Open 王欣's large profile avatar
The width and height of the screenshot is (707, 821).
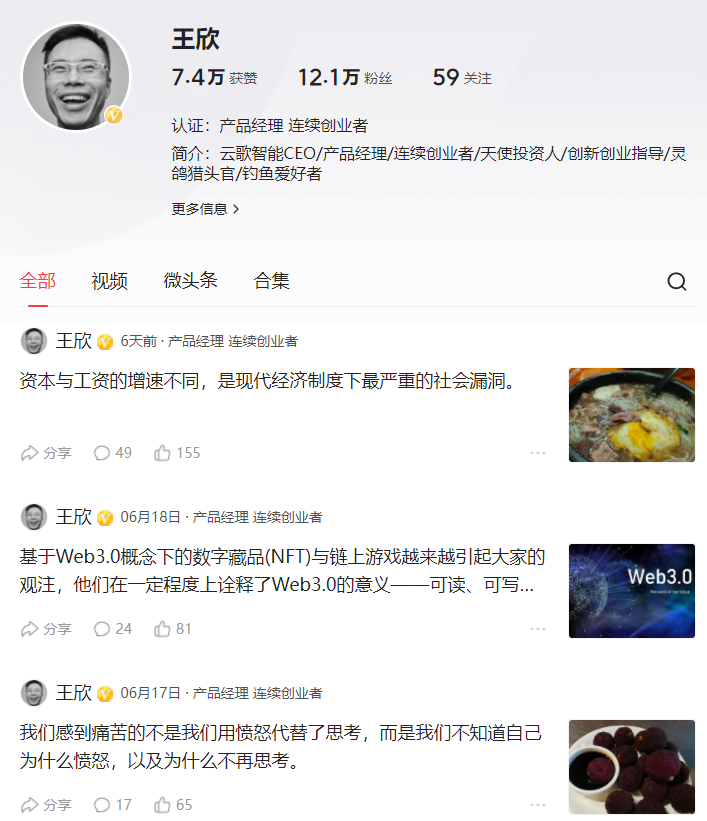(x=77, y=77)
